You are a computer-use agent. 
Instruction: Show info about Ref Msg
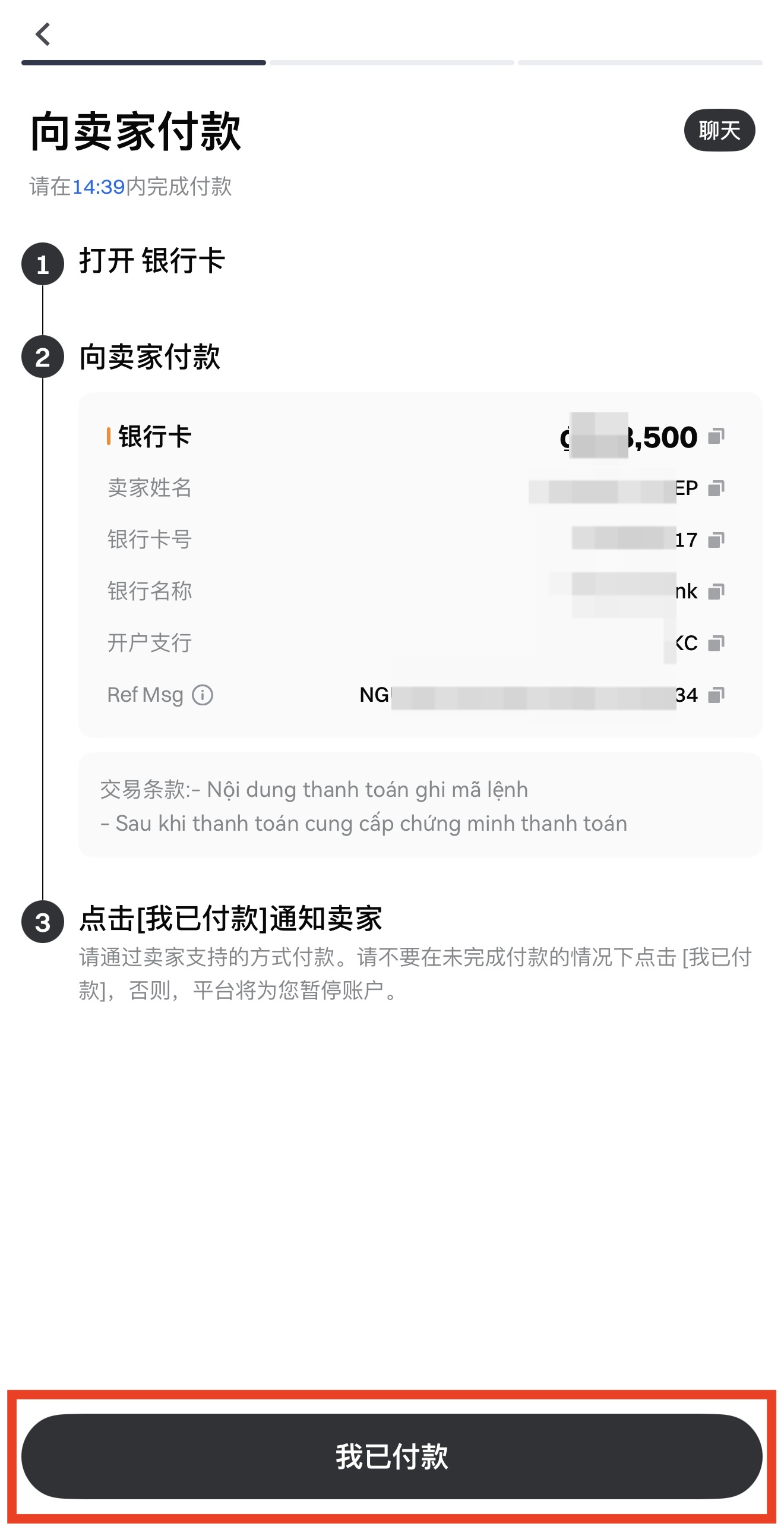203,695
